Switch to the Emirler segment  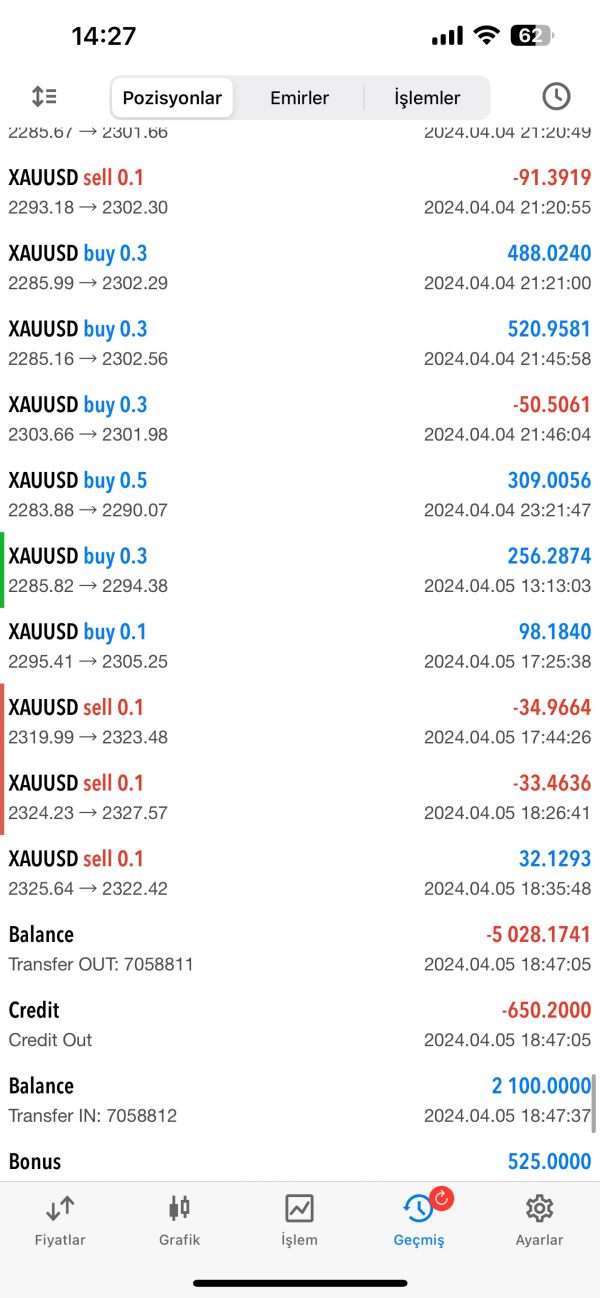pyautogui.click(x=299, y=98)
